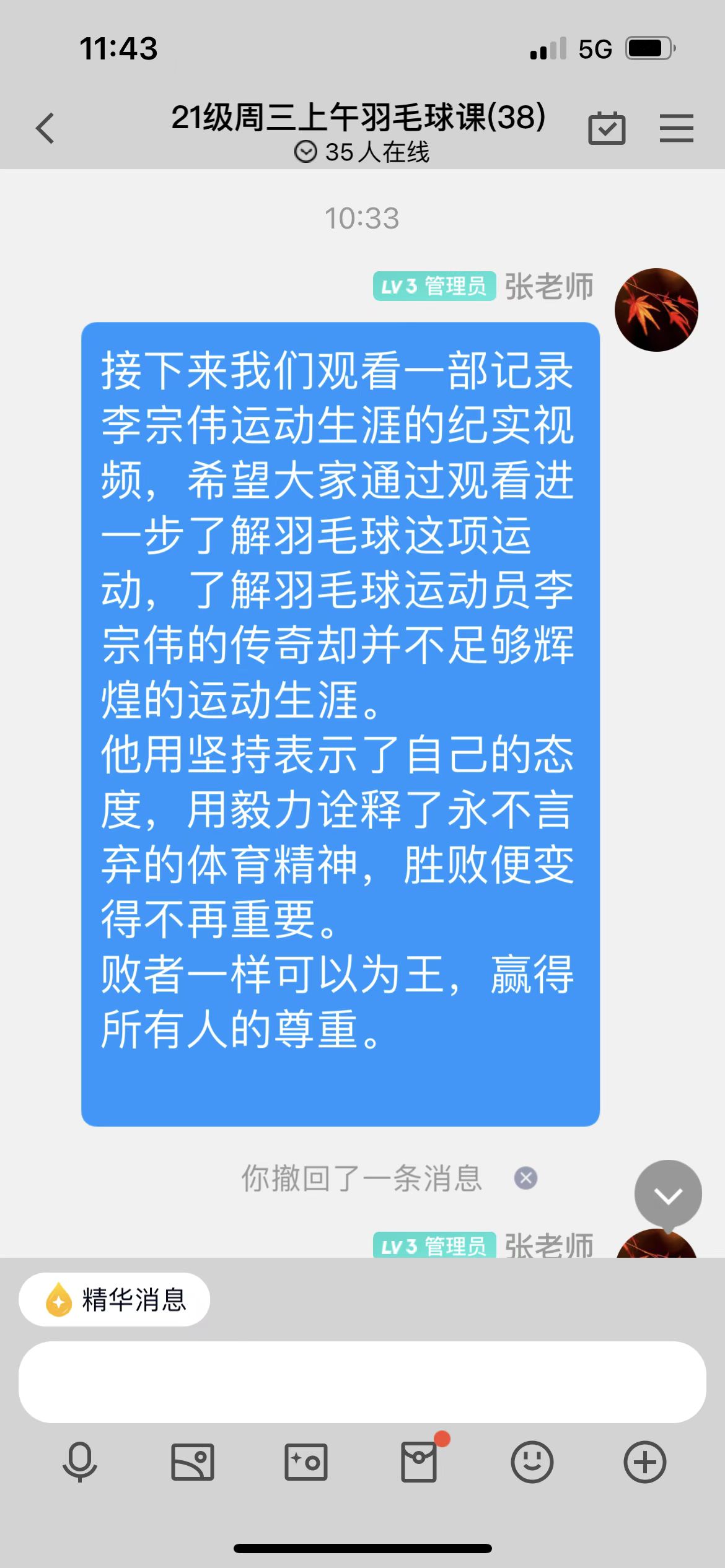Screen dimensions: 725x1568
Task: Focus the message text field
Action: point(362,1382)
